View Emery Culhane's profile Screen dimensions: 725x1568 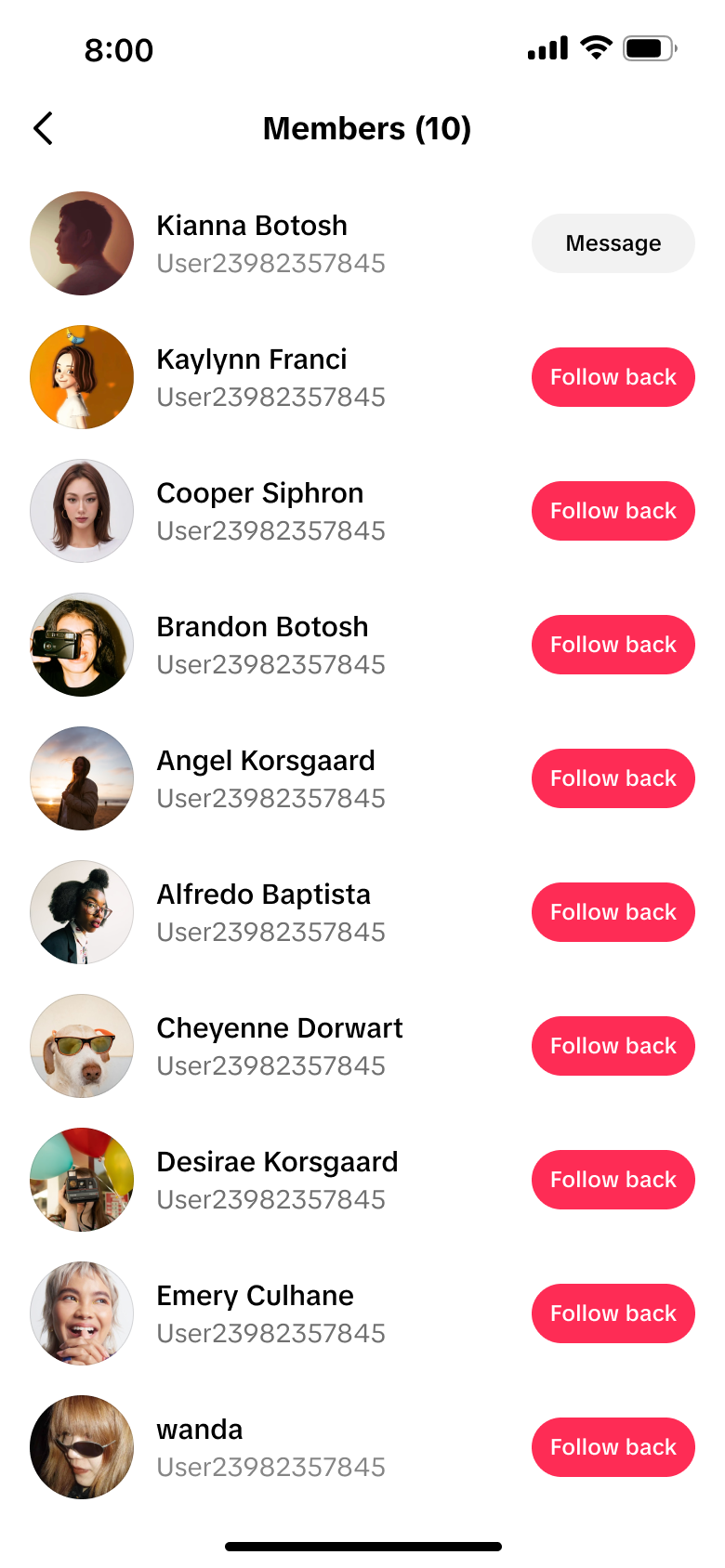pos(362,1313)
